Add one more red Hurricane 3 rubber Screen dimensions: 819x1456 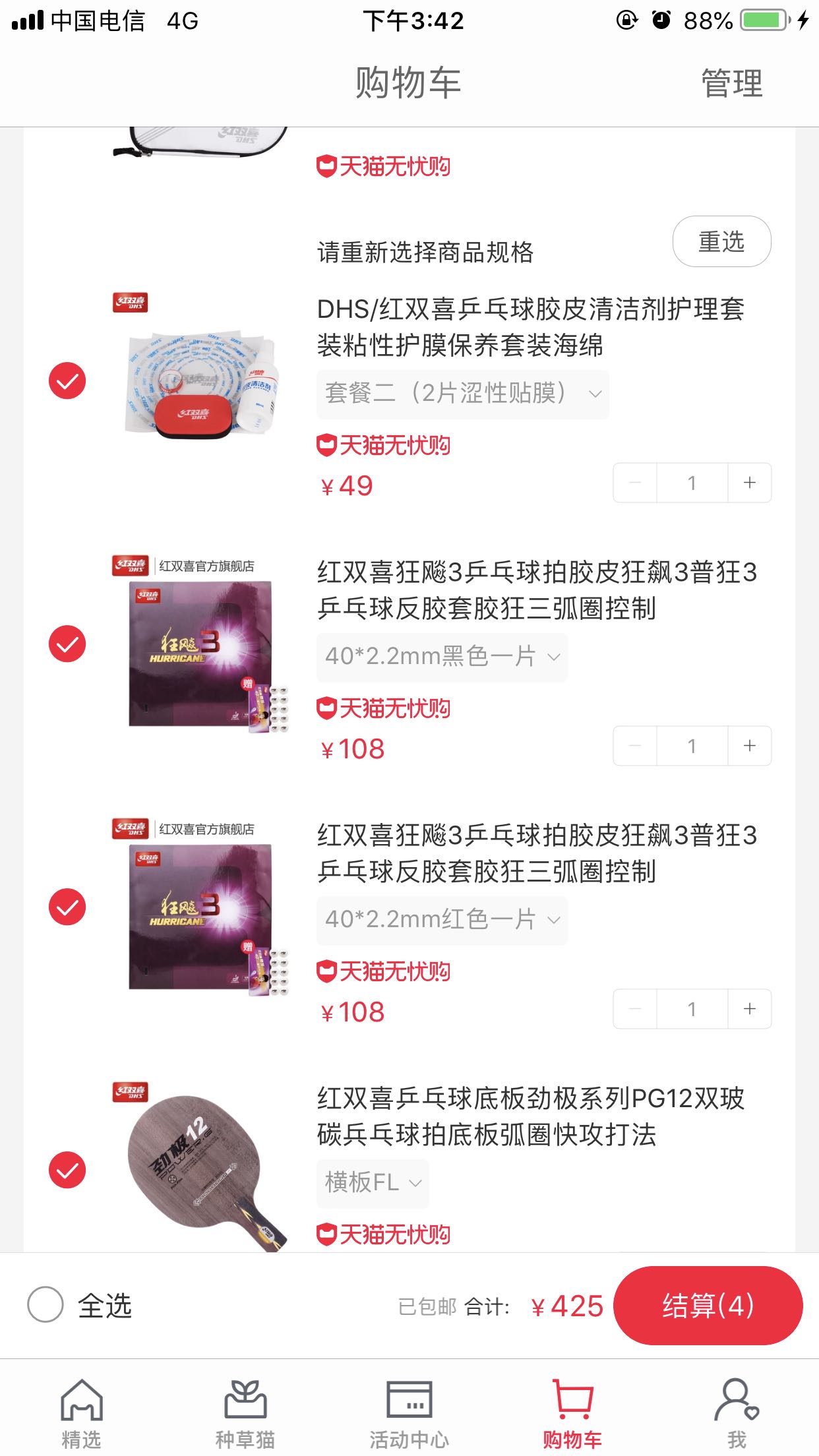tap(750, 1009)
